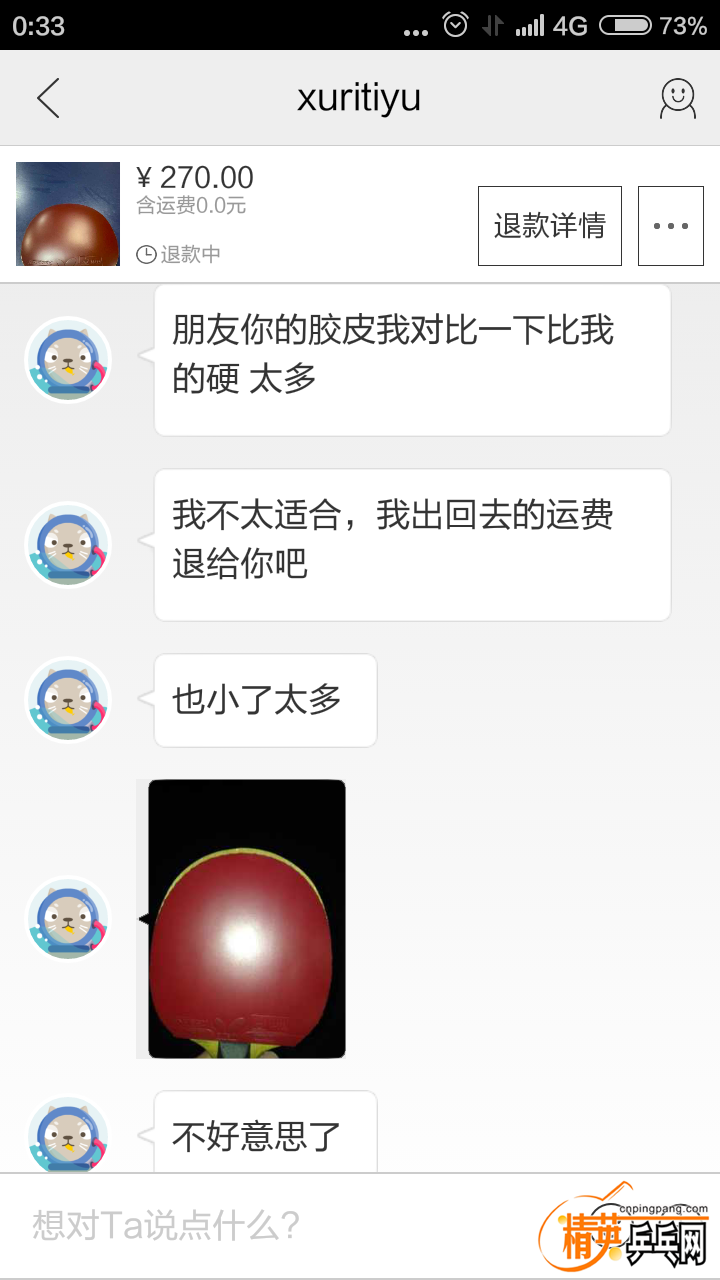Select the chat title xuritiyu

pos(360,97)
